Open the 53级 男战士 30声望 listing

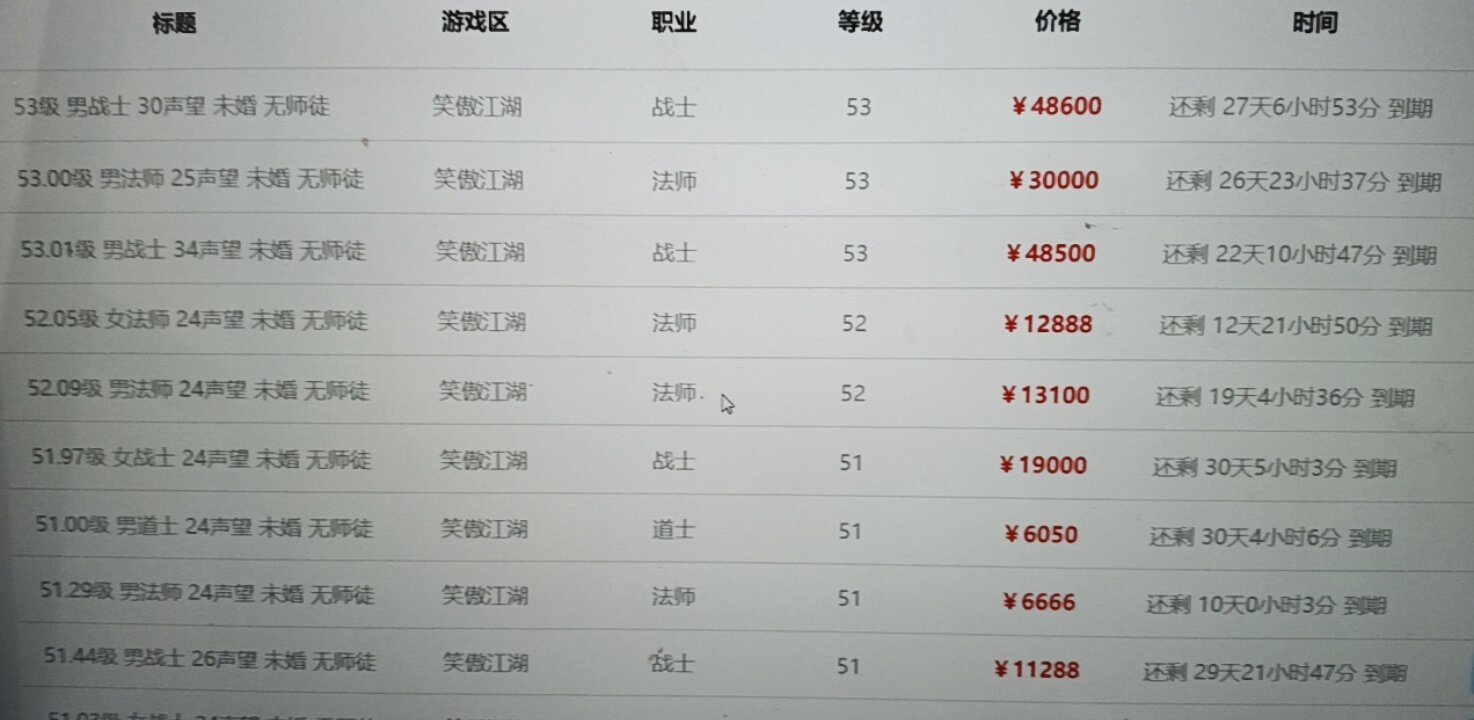[172, 106]
